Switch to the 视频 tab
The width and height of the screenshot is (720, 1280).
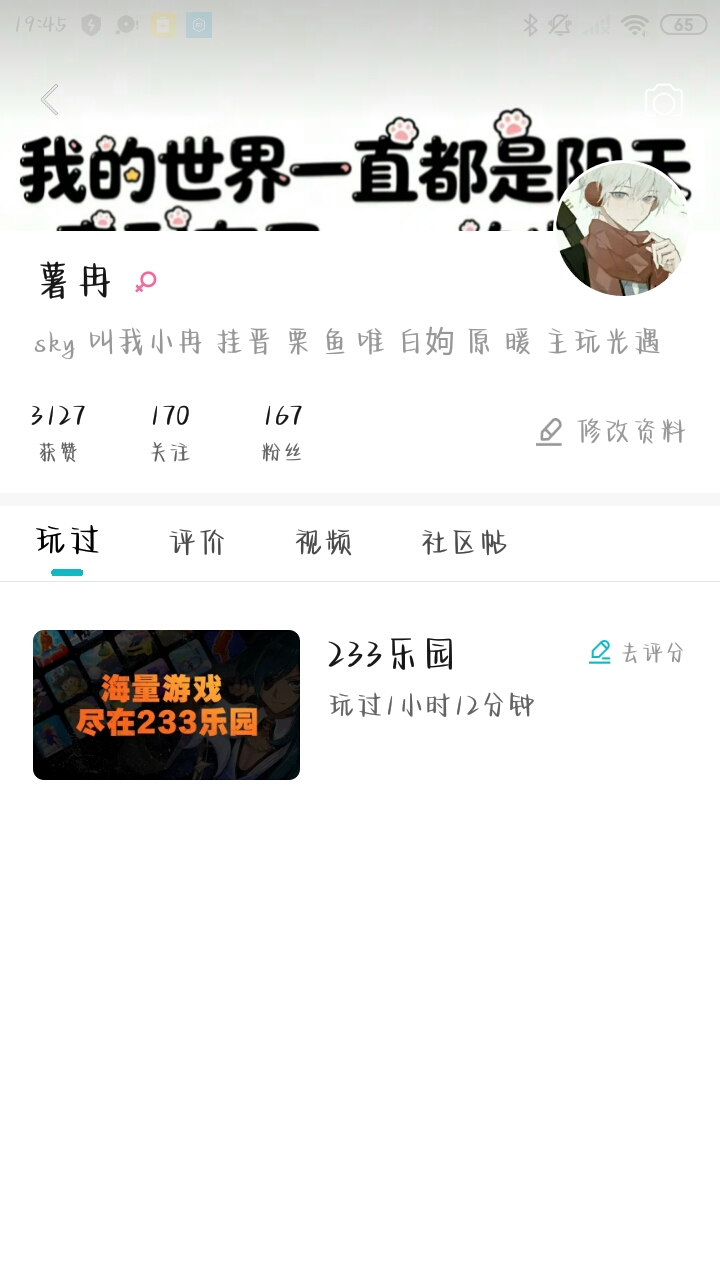[324, 542]
